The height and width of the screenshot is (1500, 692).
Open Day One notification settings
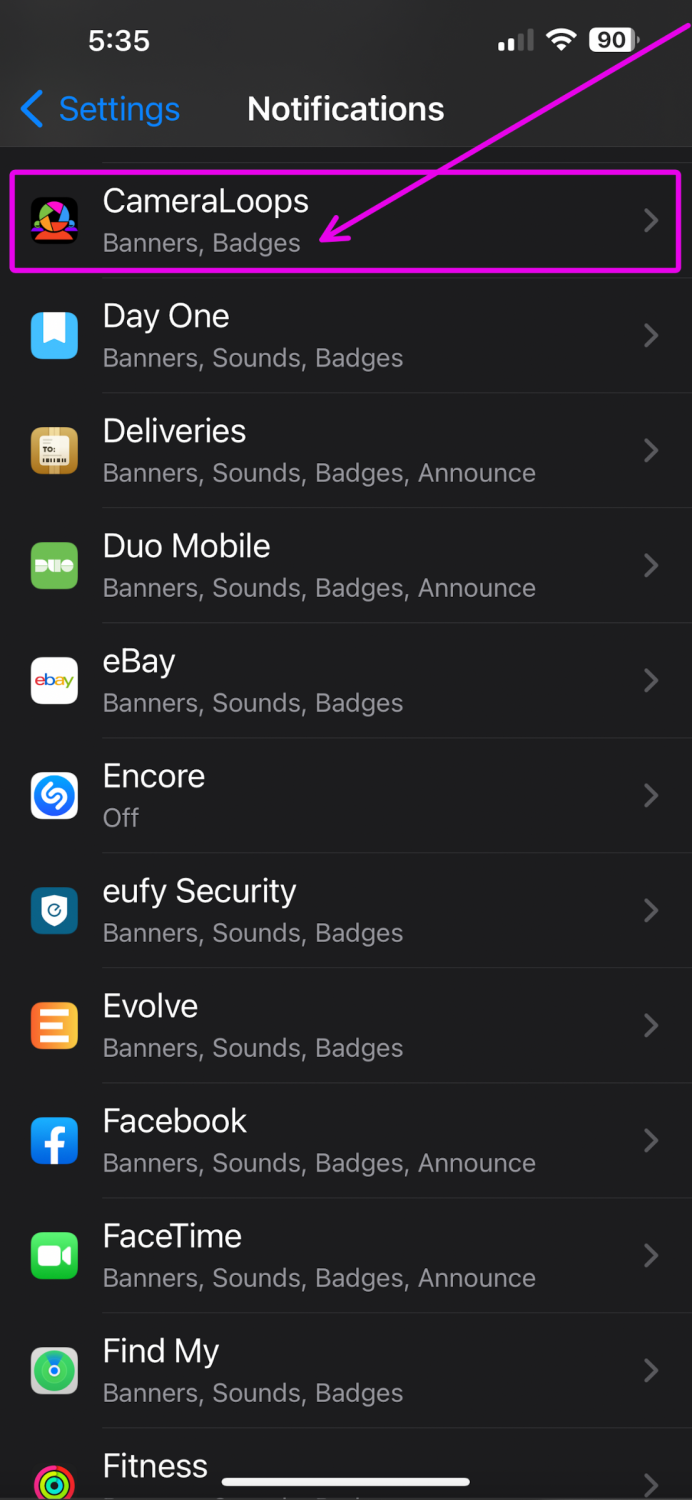coord(346,336)
